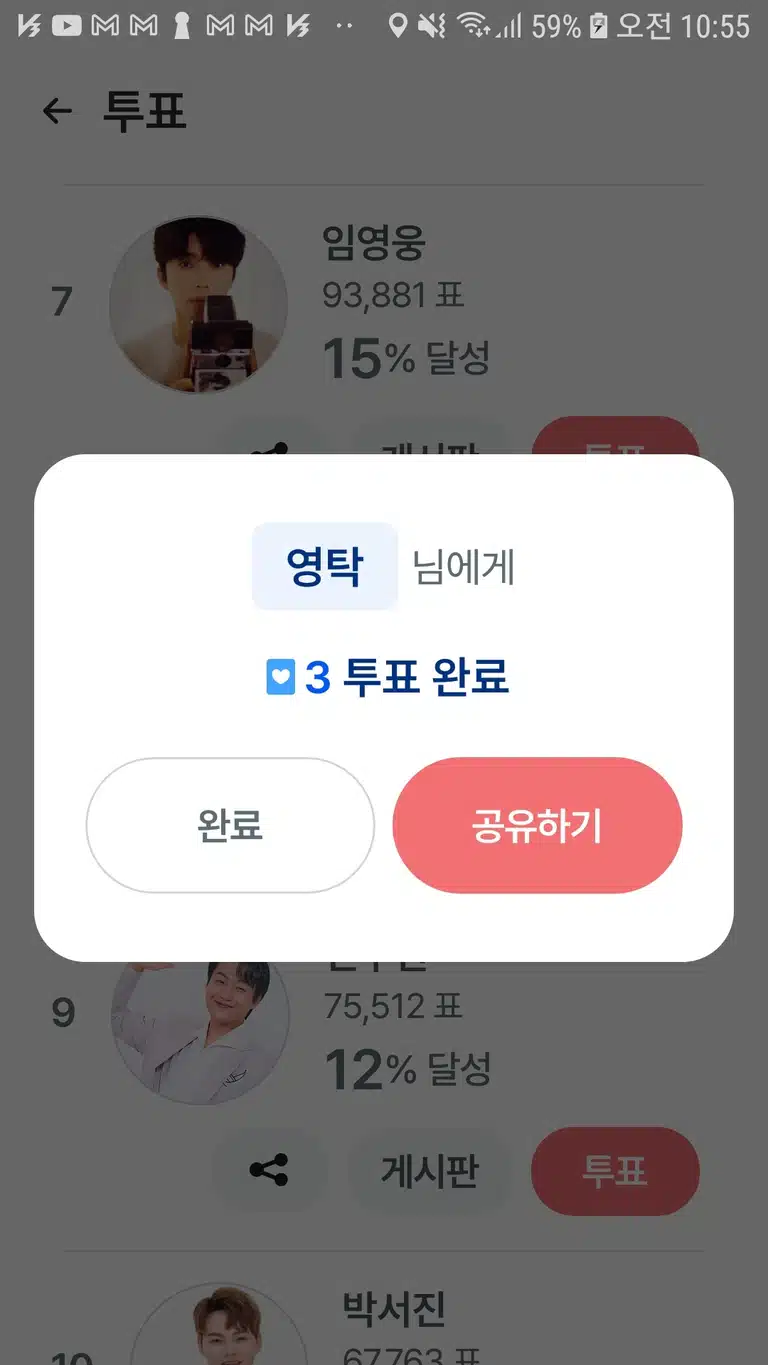
Task: Tap the 완료 button in the dialog
Action: 230,825
